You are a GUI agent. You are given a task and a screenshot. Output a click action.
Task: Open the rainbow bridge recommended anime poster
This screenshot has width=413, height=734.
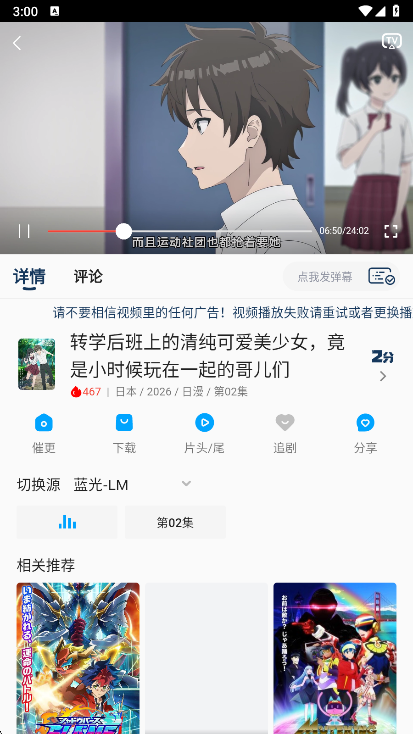[x=335, y=658]
